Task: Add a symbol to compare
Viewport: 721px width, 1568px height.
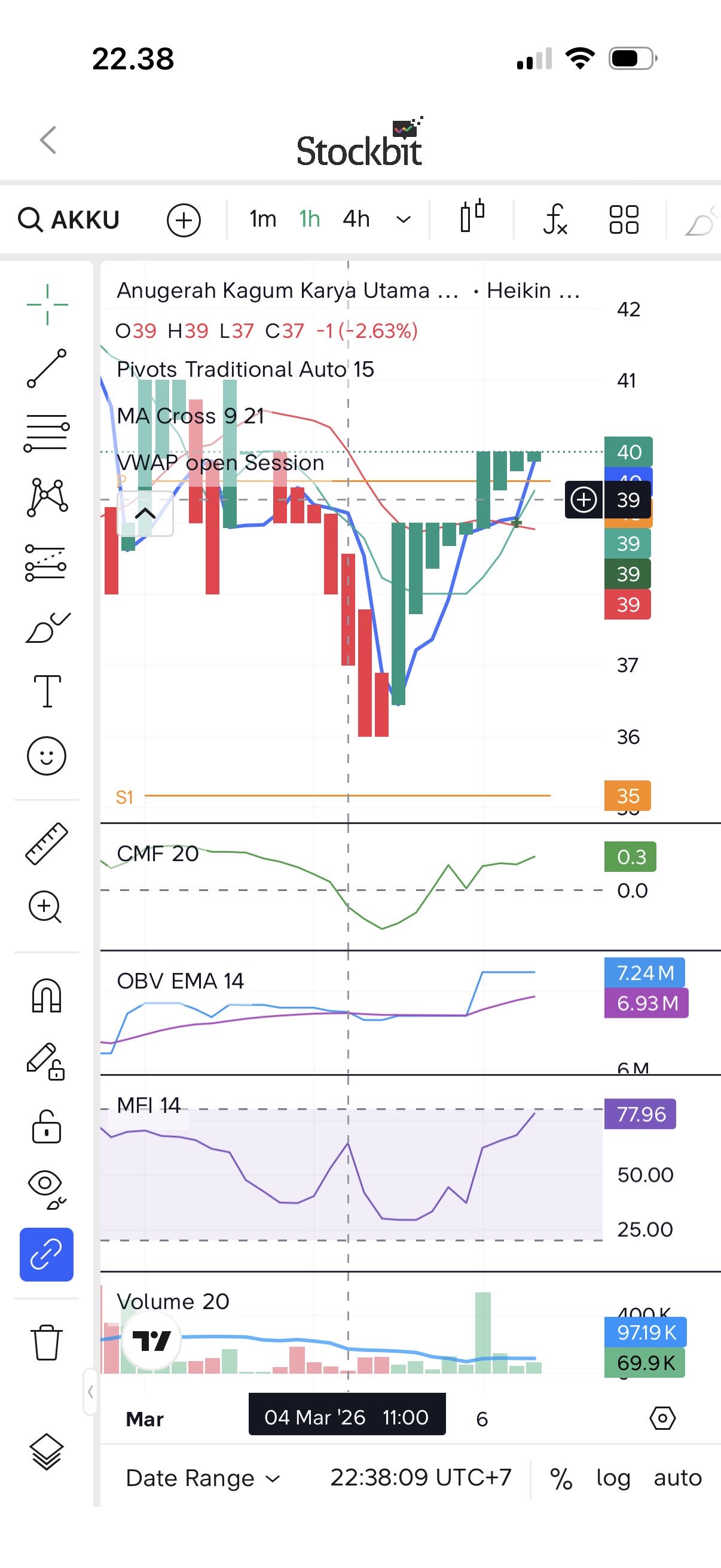Action: point(184,219)
